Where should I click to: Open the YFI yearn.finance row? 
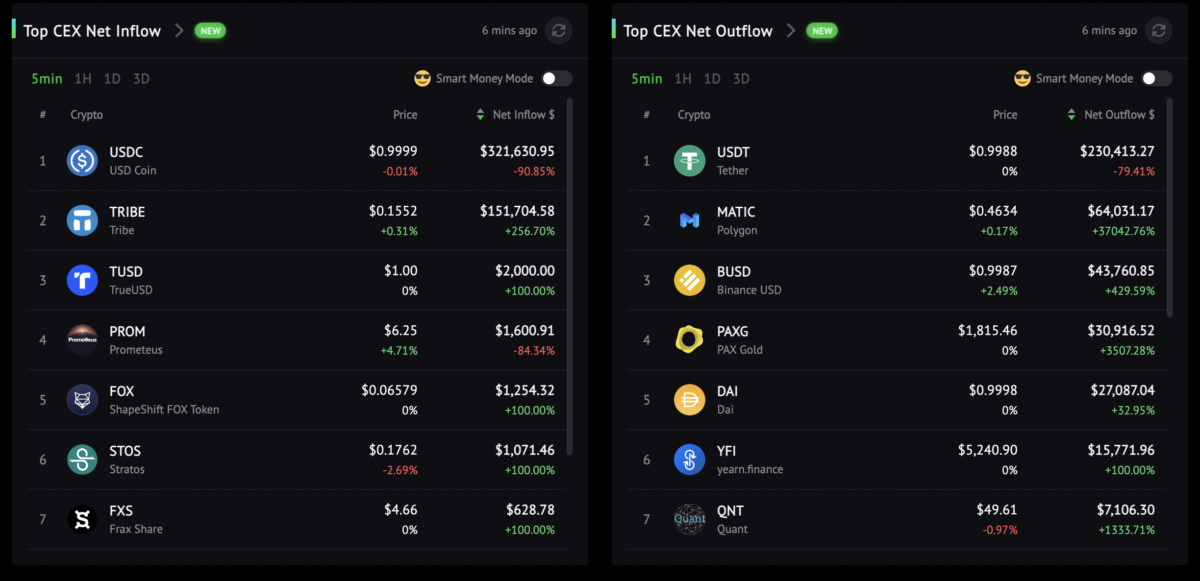(x=749, y=459)
